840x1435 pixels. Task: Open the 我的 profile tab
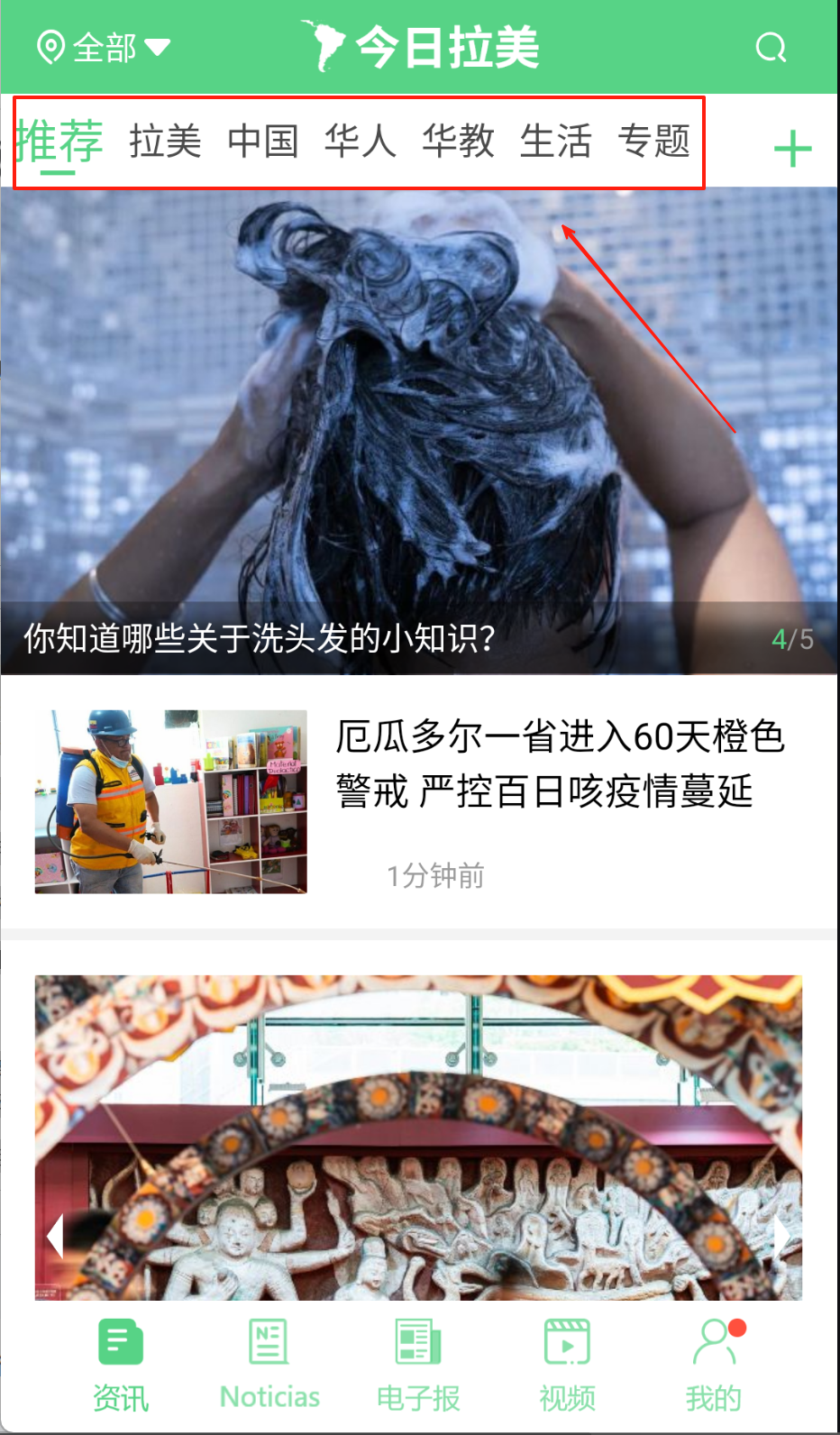pos(715,1365)
